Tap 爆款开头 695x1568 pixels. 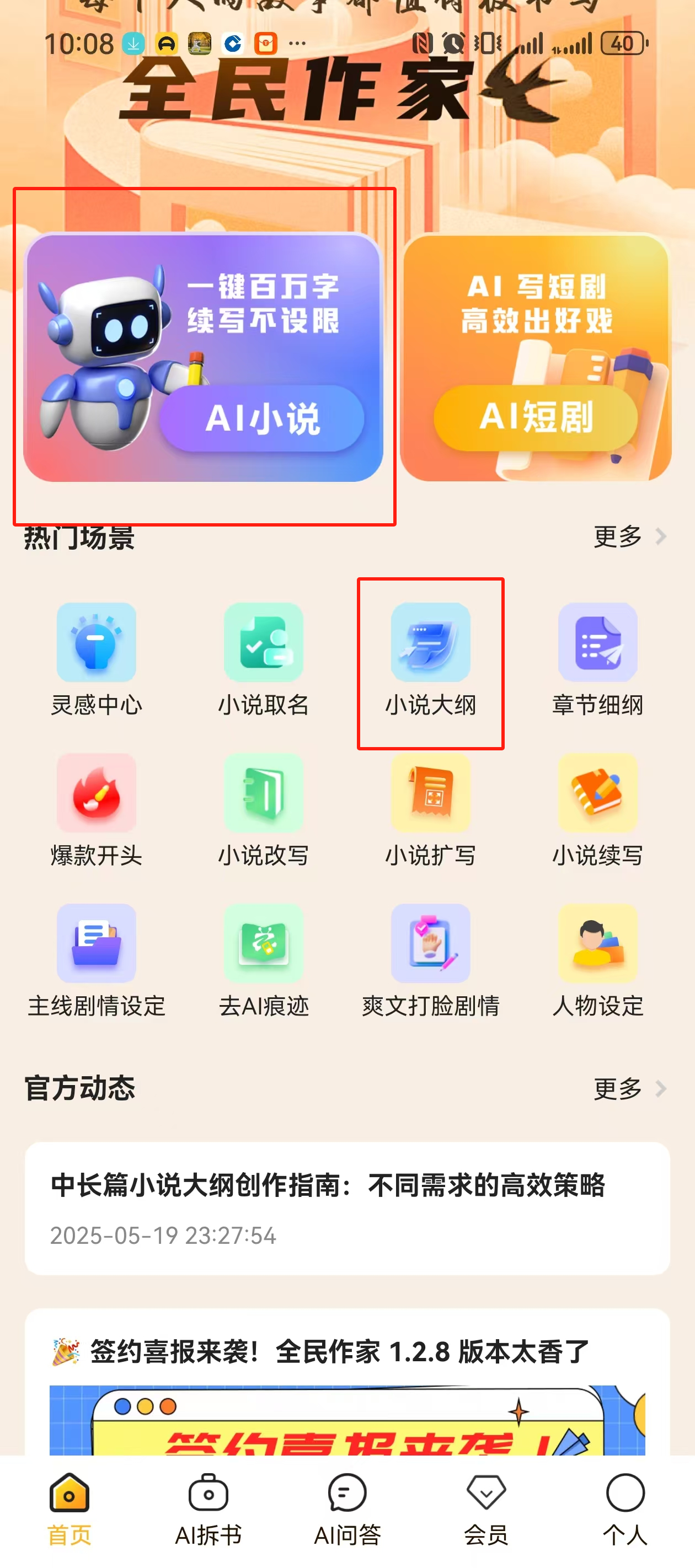[96, 809]
